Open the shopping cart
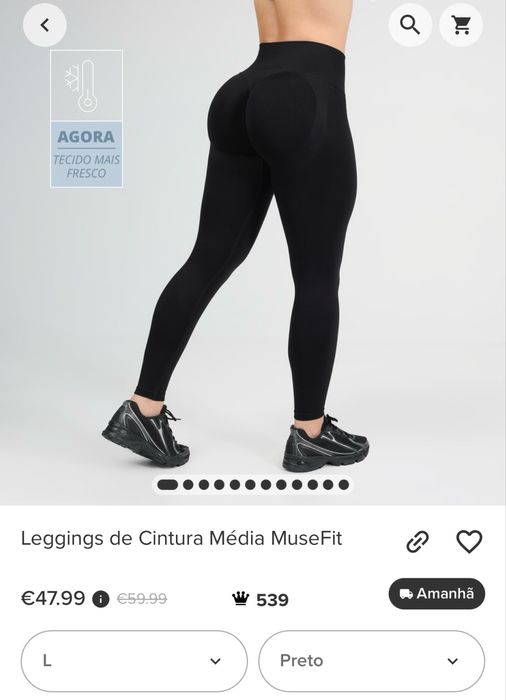The height and width of the screenshot is (700, 506). (461, 25)
